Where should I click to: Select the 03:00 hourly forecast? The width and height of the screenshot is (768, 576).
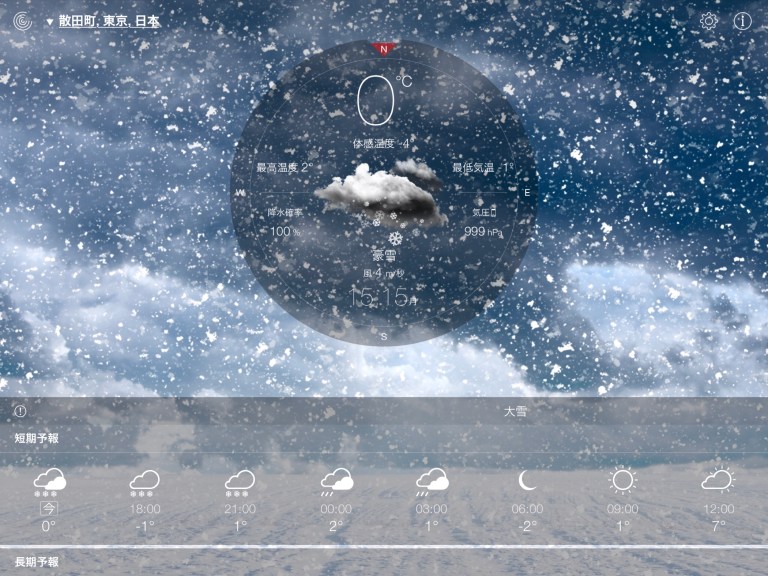(432, 502)
